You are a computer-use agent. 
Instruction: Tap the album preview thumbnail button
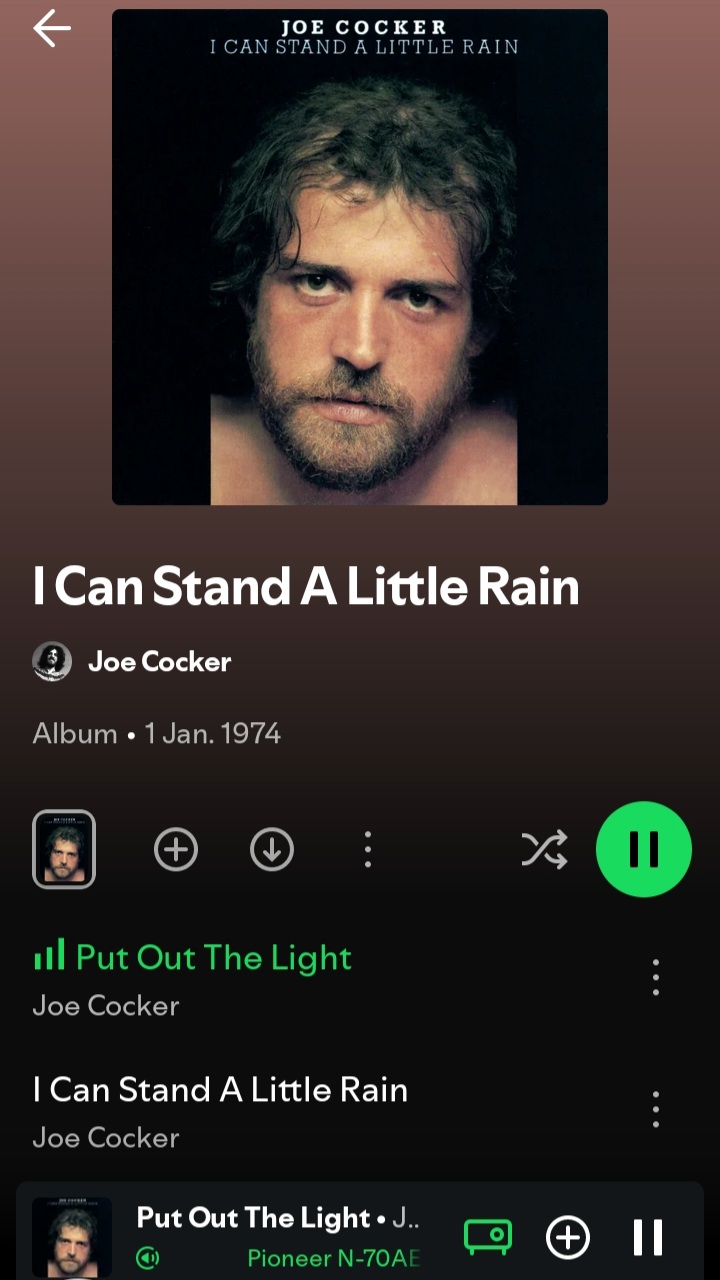pyautogui.click(x=64, y=849)
